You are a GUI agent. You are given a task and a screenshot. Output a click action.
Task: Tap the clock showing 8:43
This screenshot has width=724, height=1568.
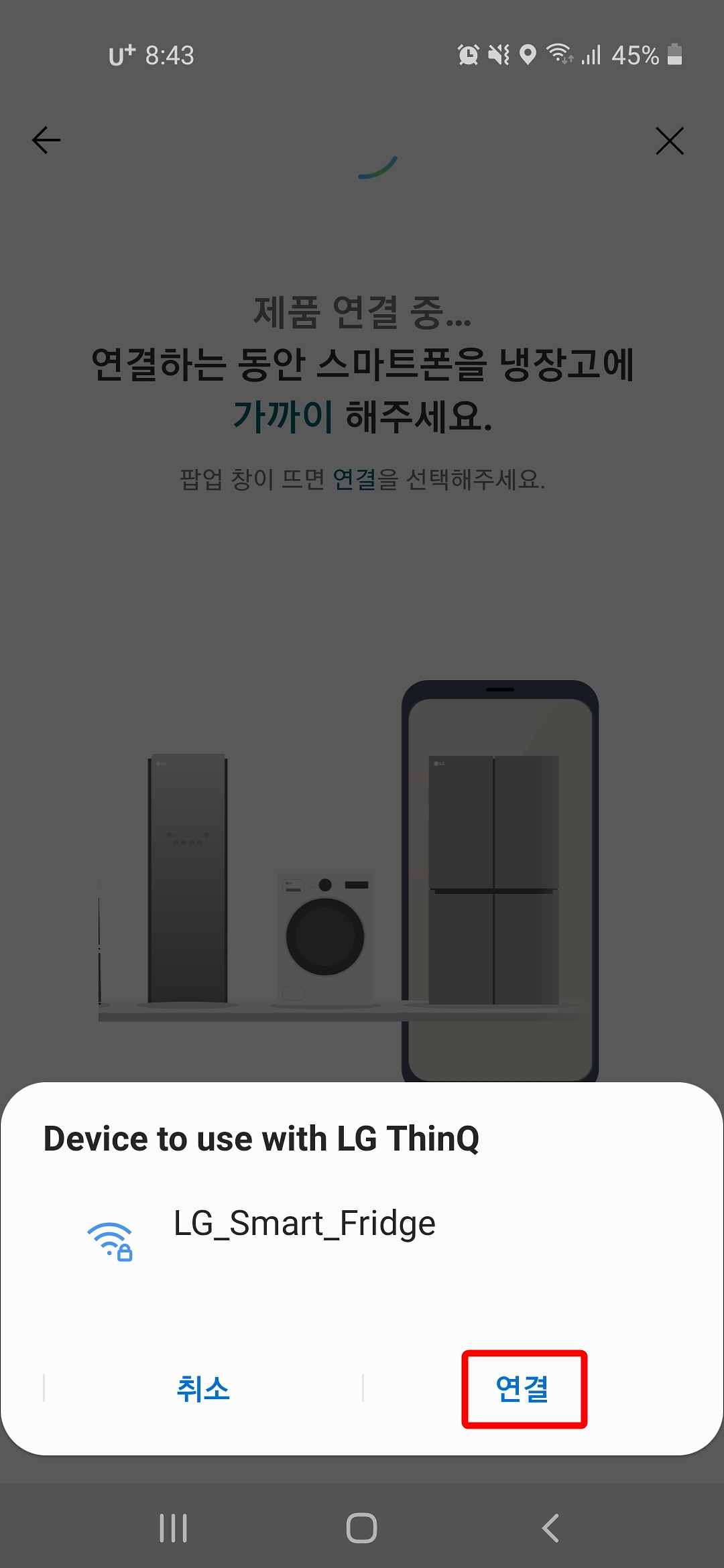point(170,56)
